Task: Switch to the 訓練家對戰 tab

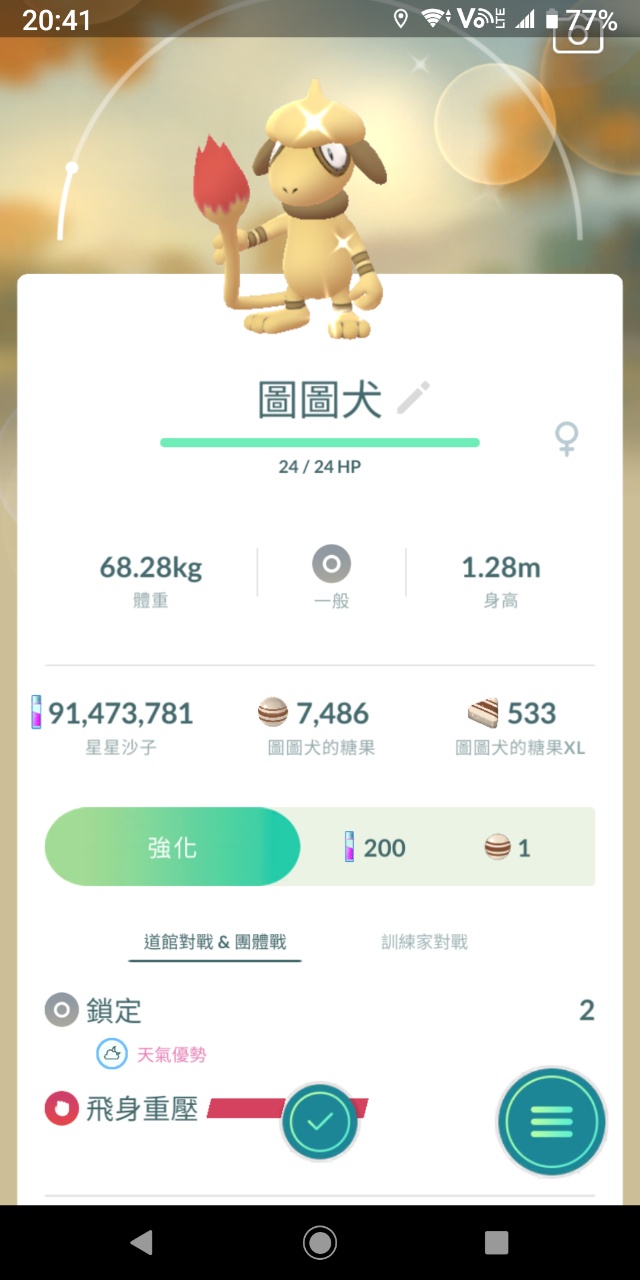Action: 424,941
